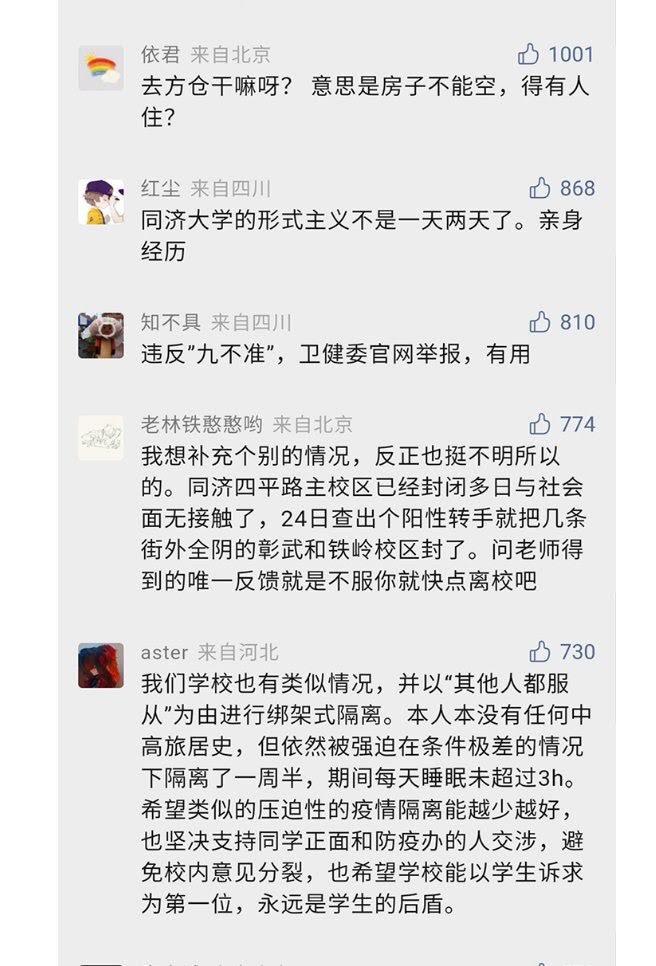Open 老林铁憨憨哟's avatar
This screenshot has width=656, height=966.
(101, 437)
